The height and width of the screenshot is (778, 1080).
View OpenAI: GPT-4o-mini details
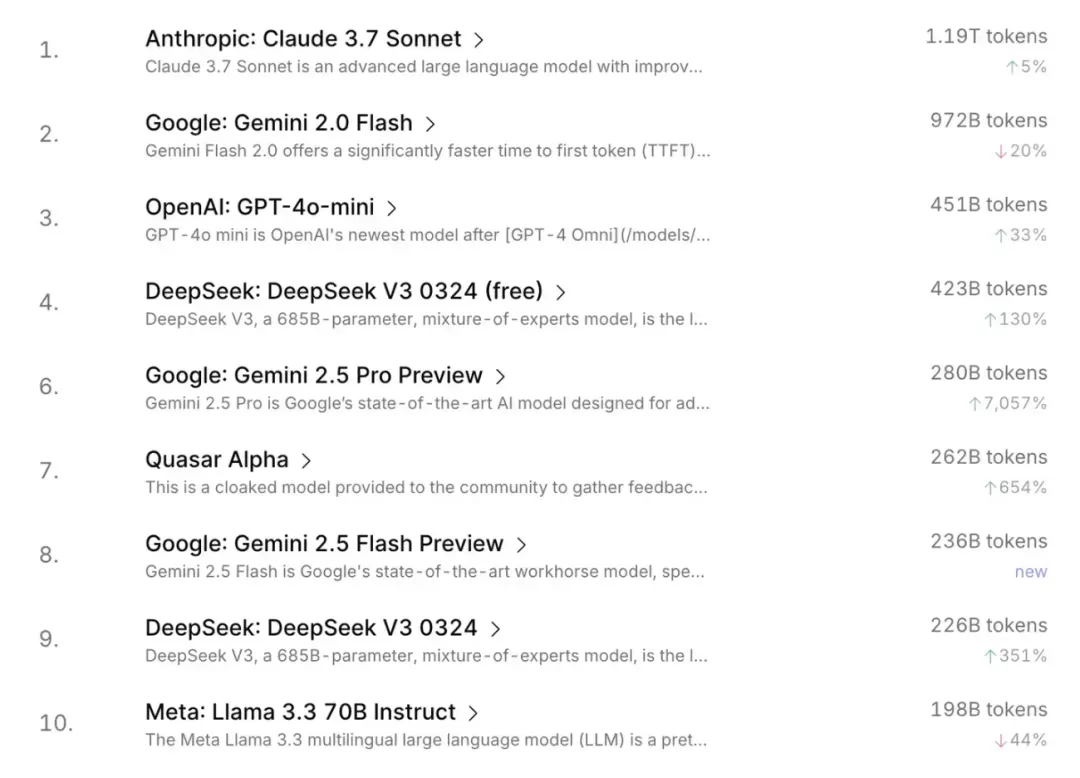pos(271,207)
